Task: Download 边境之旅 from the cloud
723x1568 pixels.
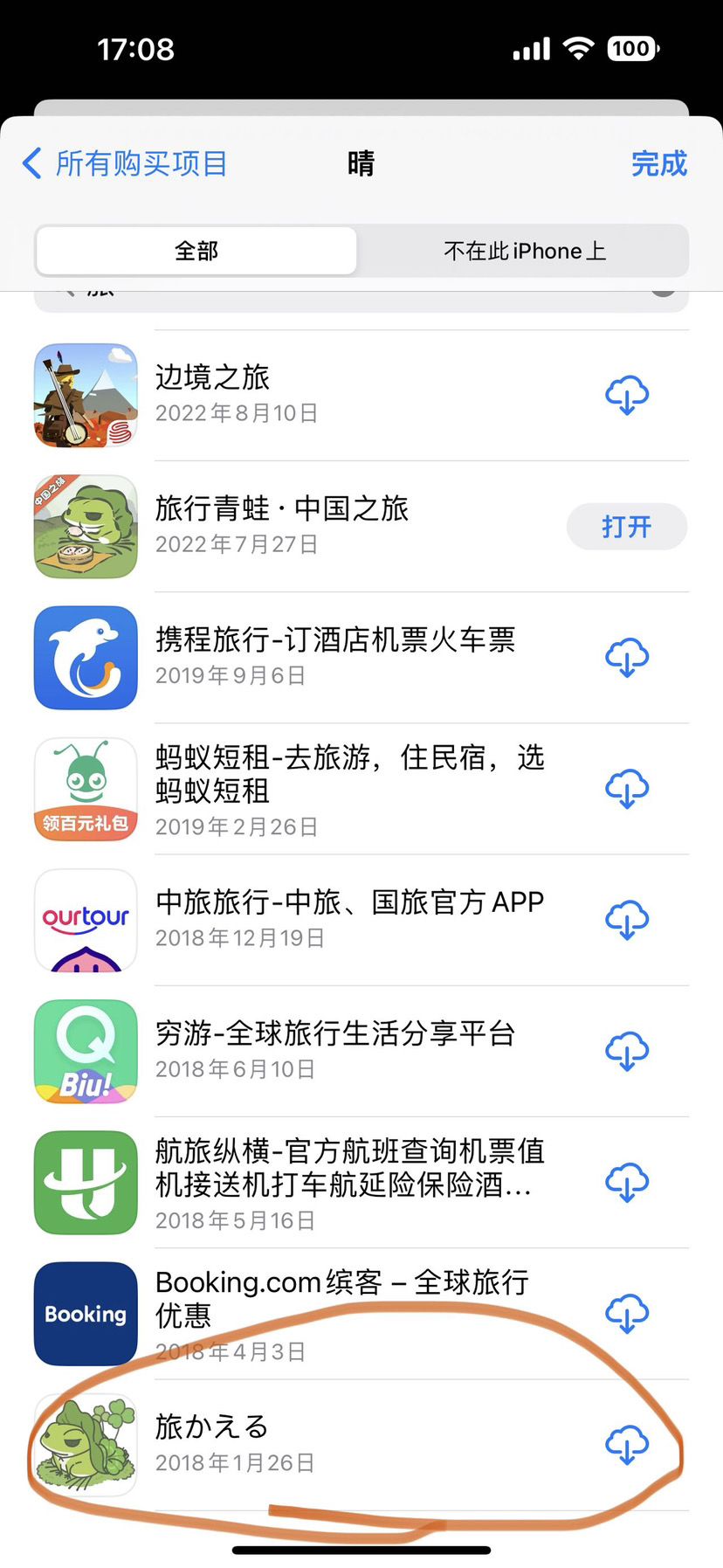Action: pyautogui.click(x=627, y=396)
